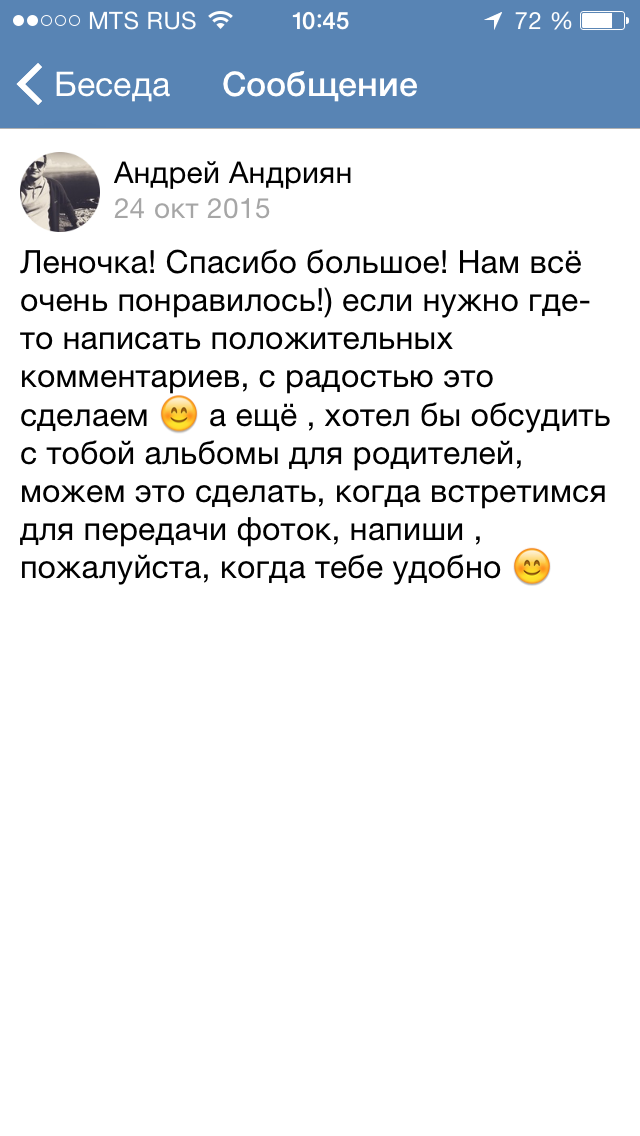Go back to Беседа
The height and width of the screenshot is (1136, 640).
coord(94,85)
